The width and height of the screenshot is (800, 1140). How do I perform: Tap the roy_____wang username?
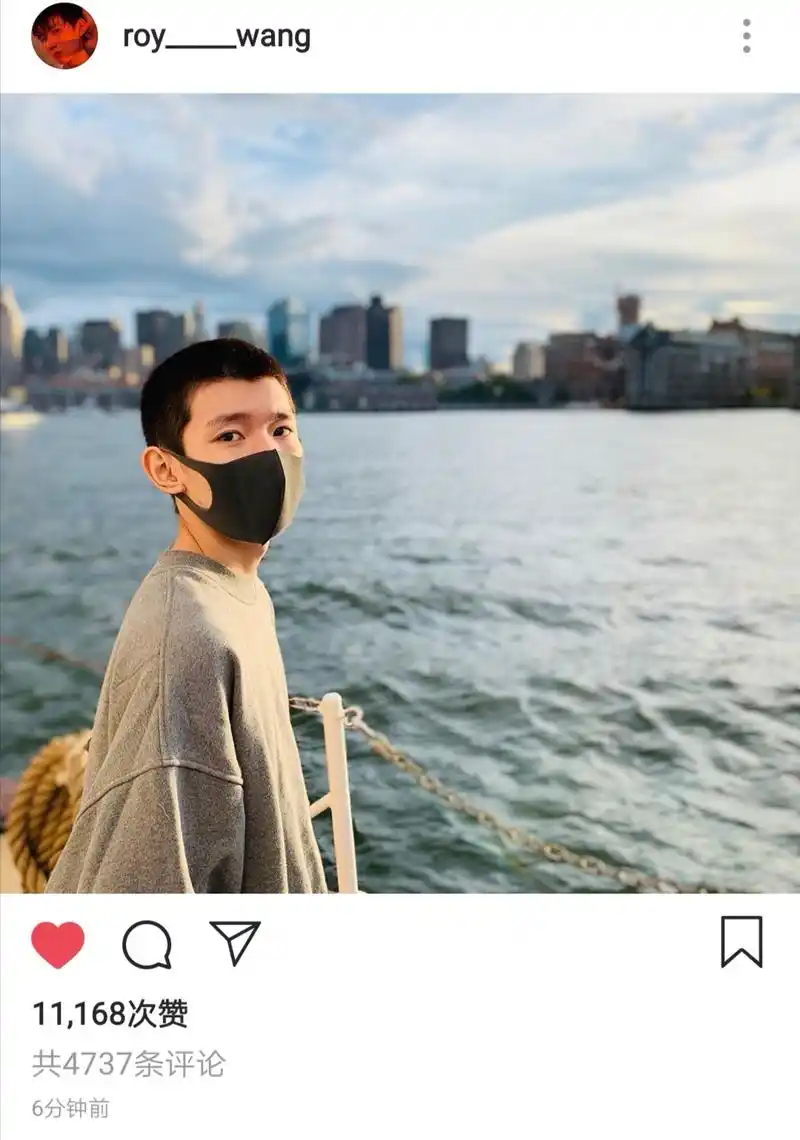pyautogui.click(x=216, y=37)
